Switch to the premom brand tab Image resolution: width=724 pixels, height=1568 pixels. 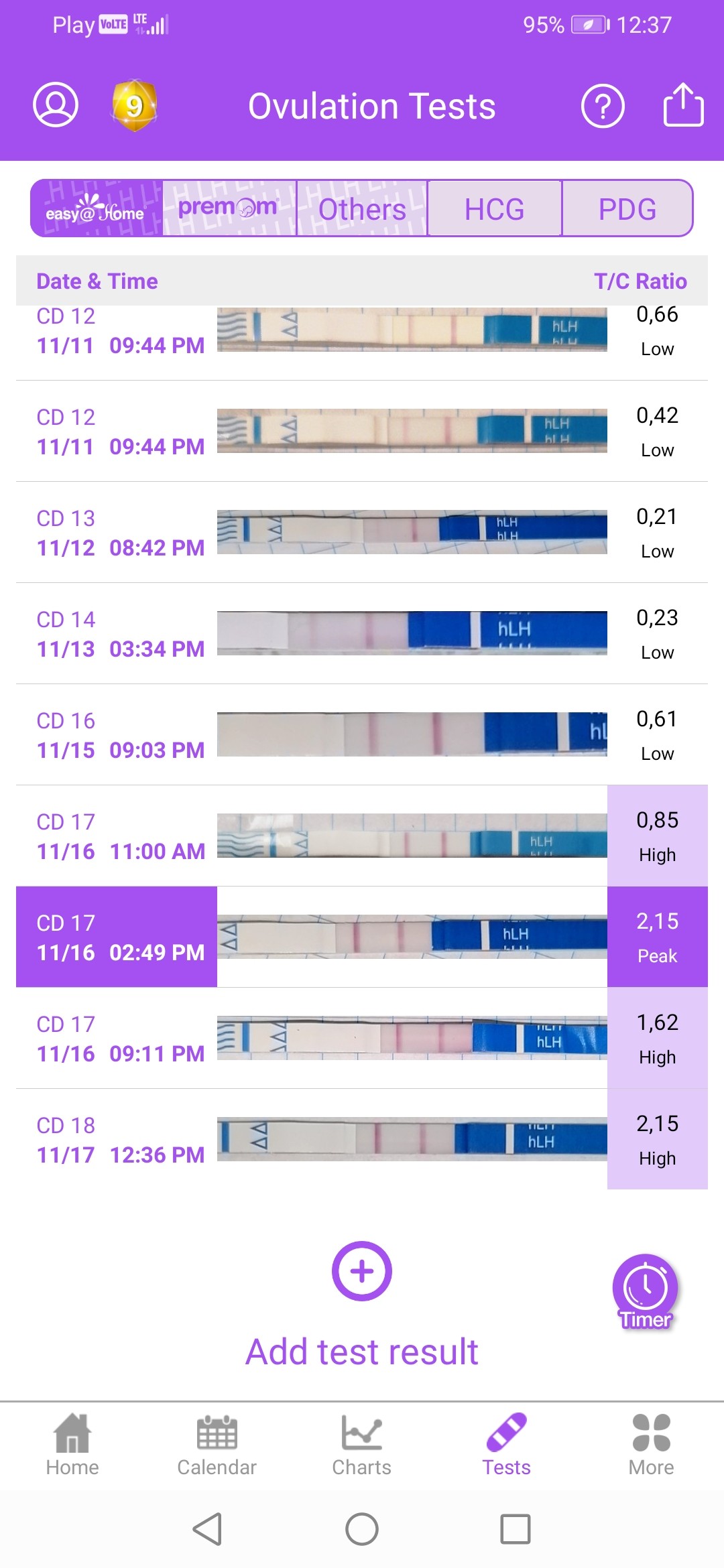pos(229,208)
